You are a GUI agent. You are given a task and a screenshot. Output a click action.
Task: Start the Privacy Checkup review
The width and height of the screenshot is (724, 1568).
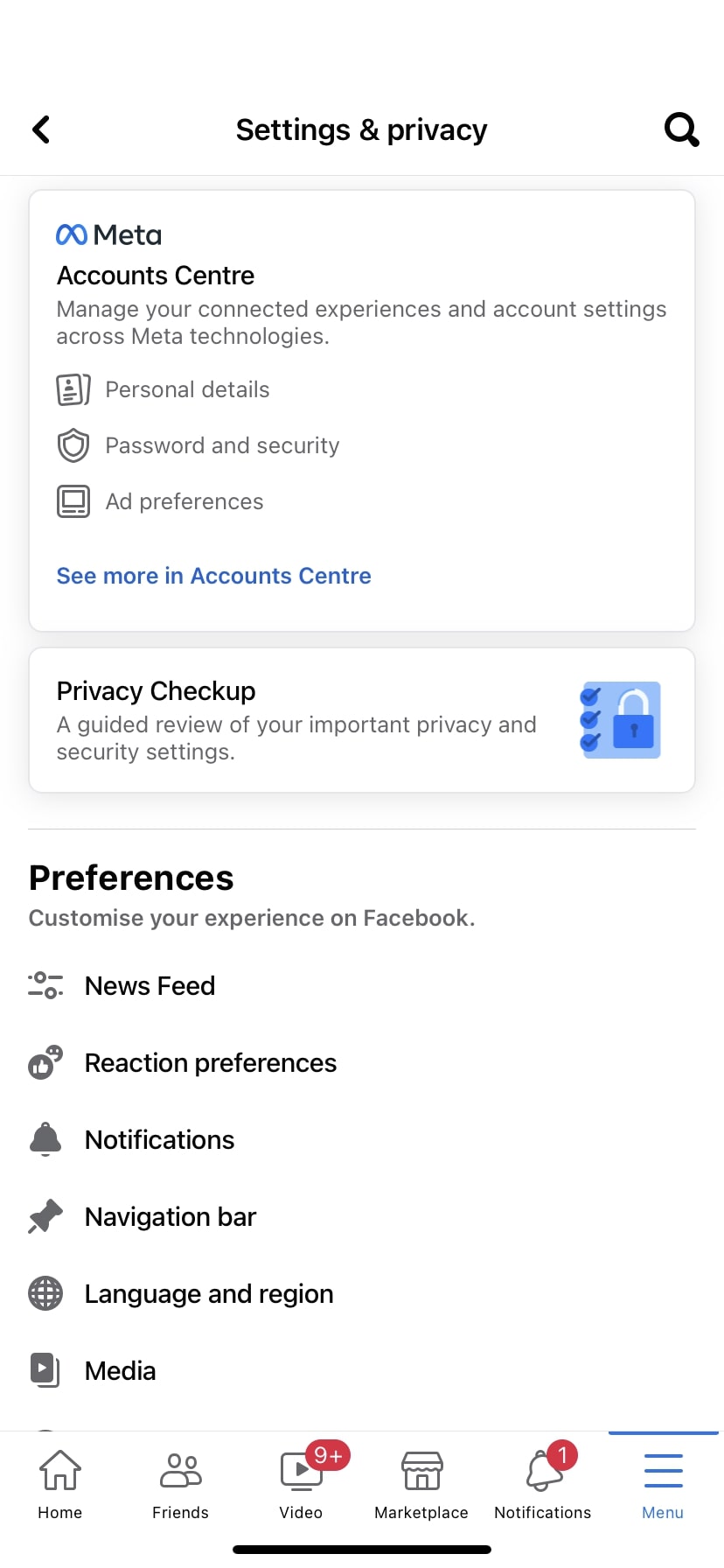pos(156,690)
